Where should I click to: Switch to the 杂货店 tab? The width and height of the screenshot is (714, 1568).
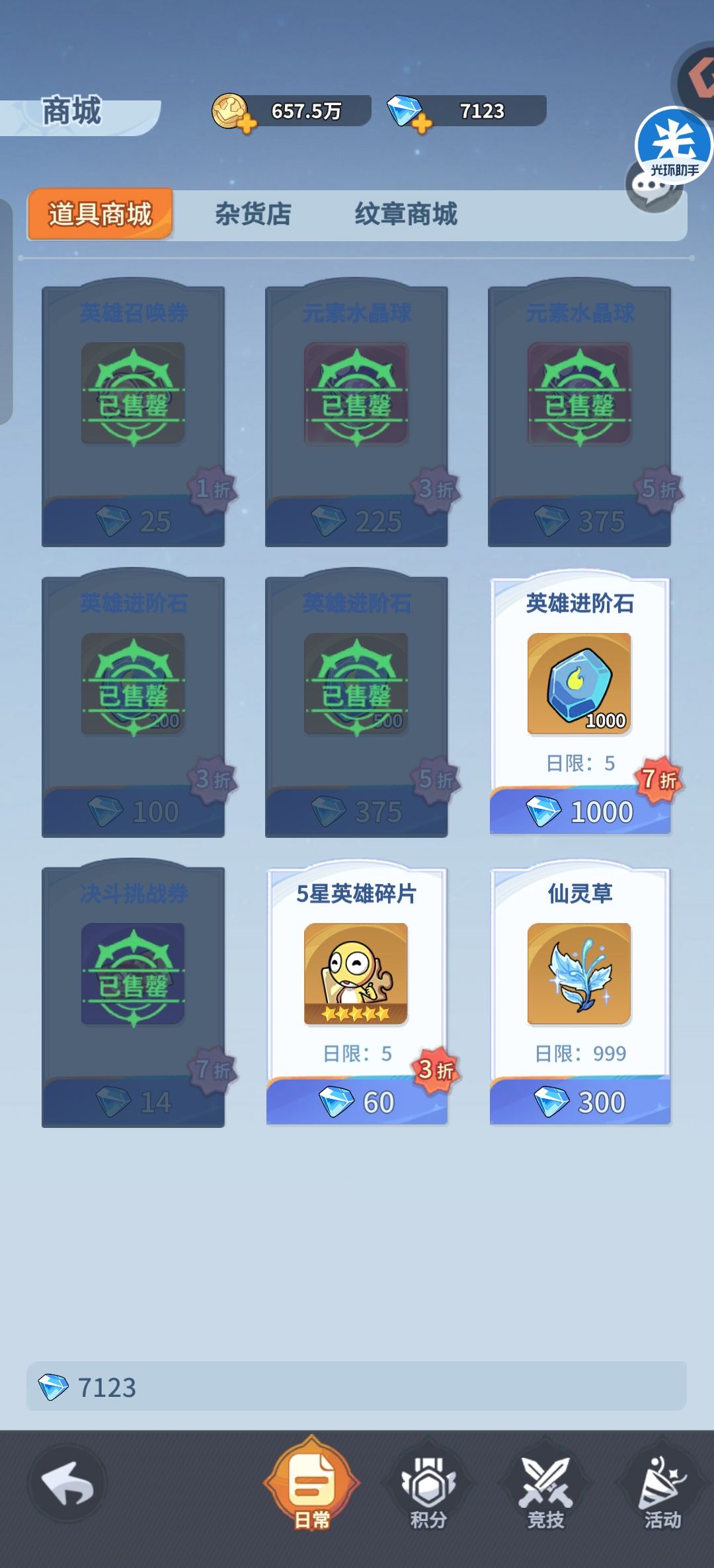(255, 214)
